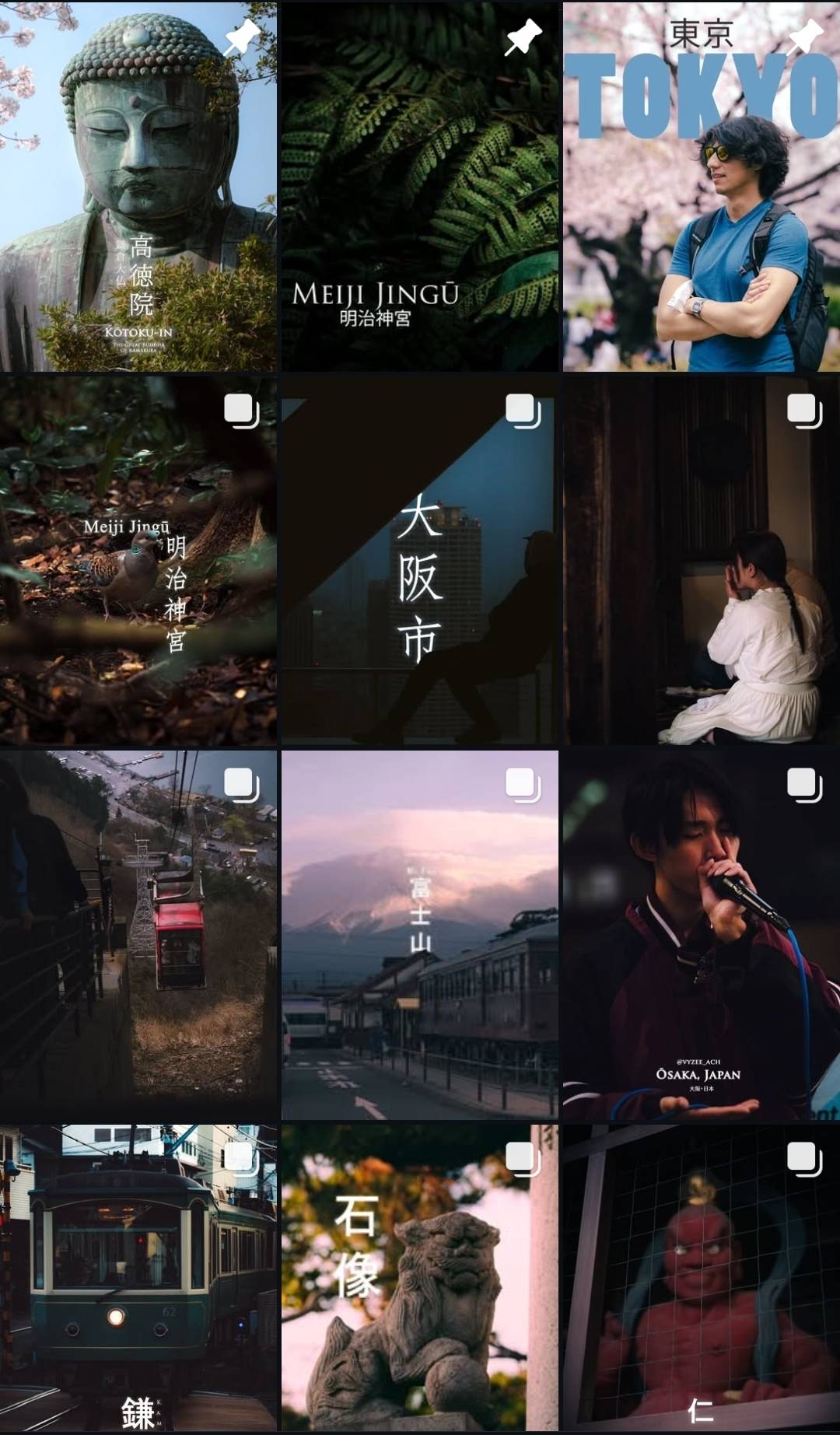Open the pinned Meiji Jingū fern post
The image size is (840, 1435).
(x=420, y=187)
